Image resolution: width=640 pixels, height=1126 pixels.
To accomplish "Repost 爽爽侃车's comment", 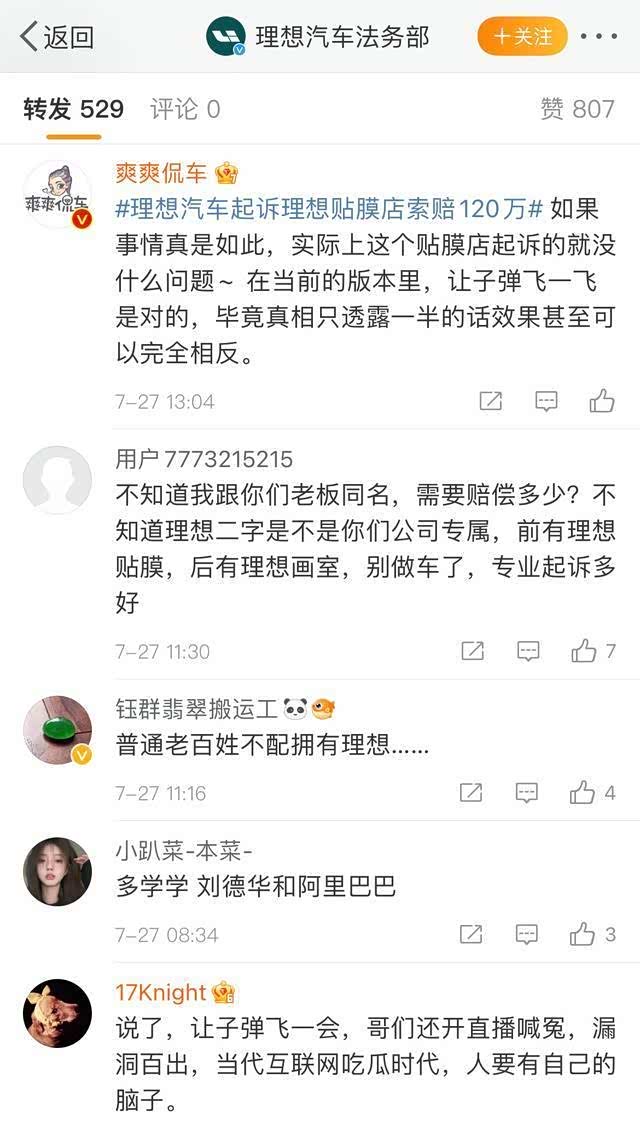I will tap(490, 402).
